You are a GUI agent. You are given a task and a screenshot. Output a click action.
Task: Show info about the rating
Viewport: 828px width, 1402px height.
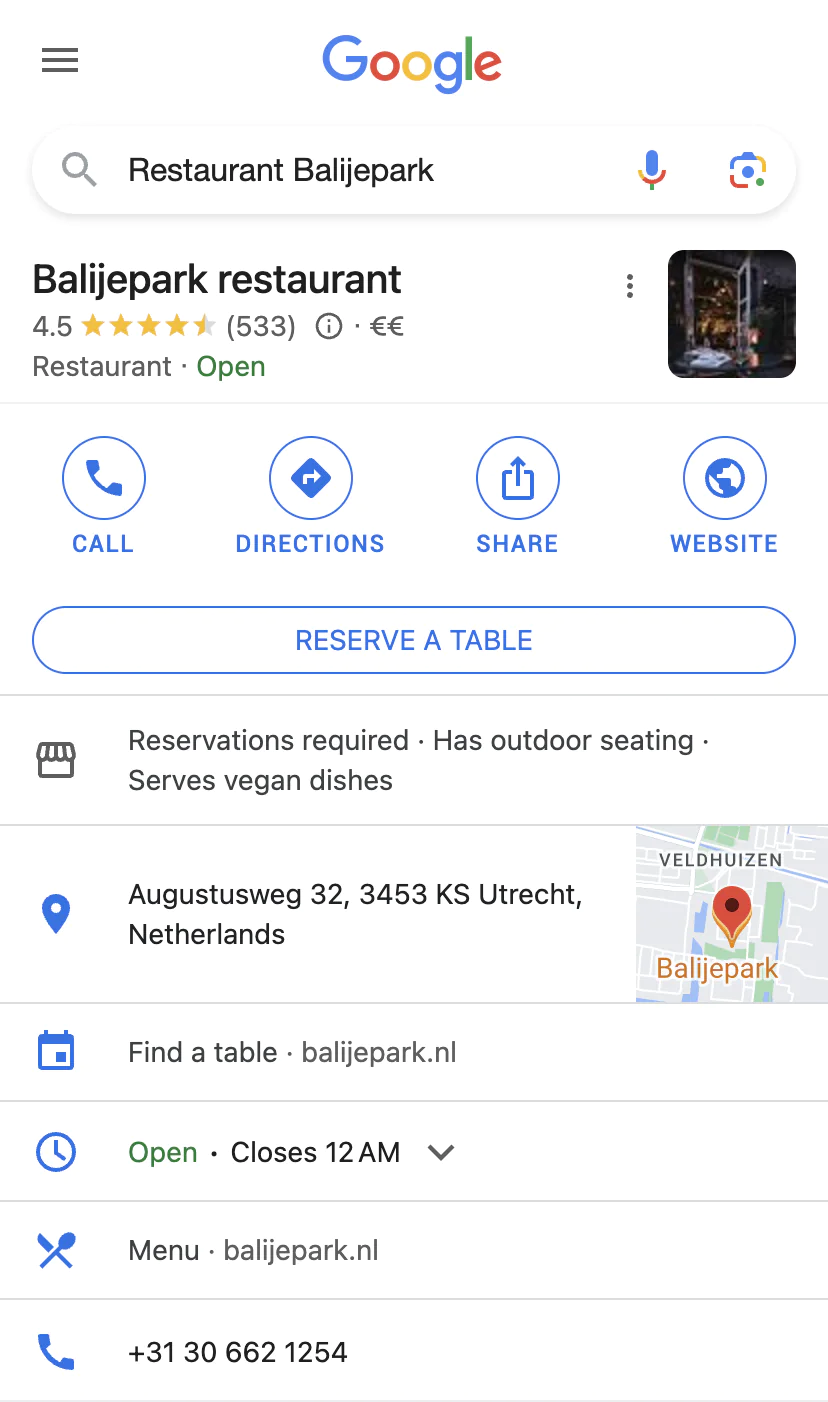coord(328,327)
